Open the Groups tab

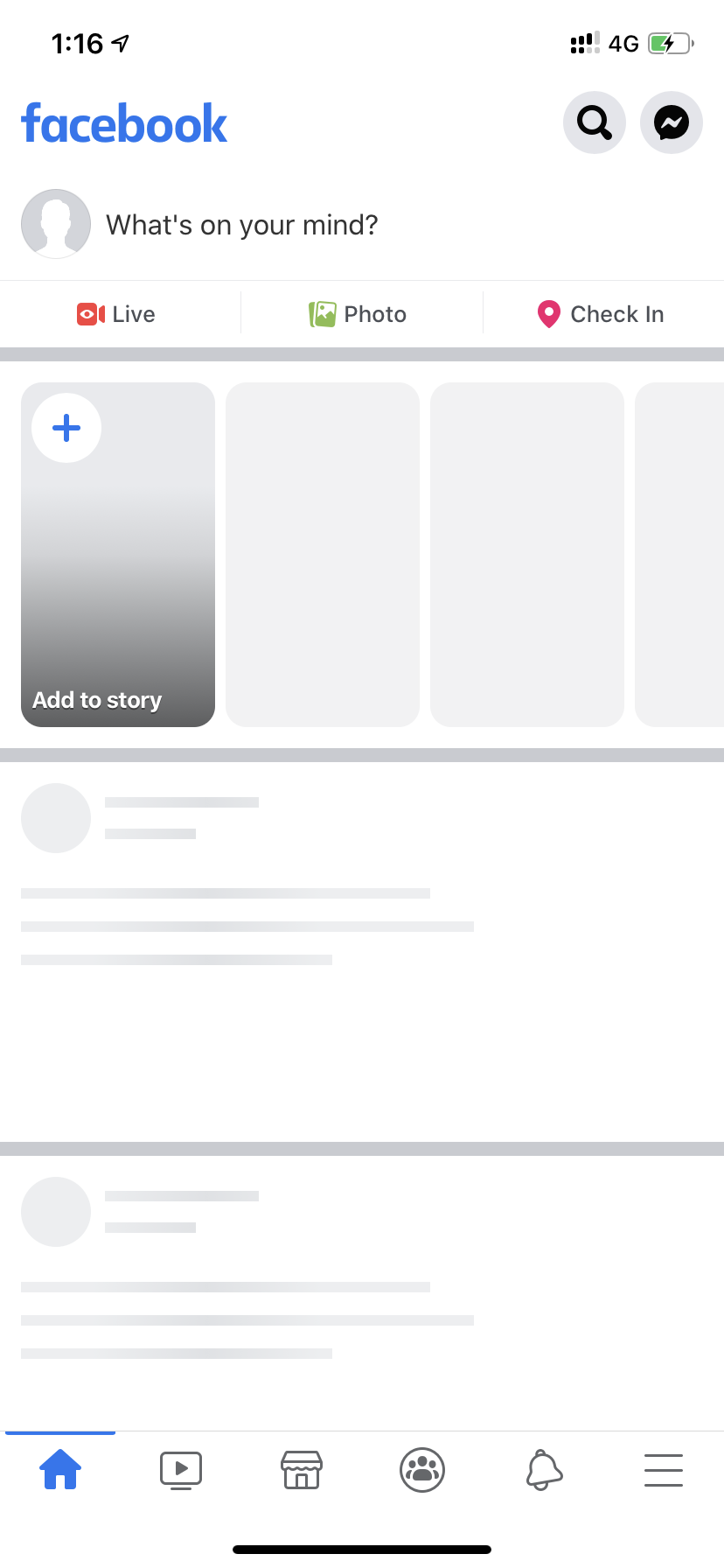click(422, 1469)
